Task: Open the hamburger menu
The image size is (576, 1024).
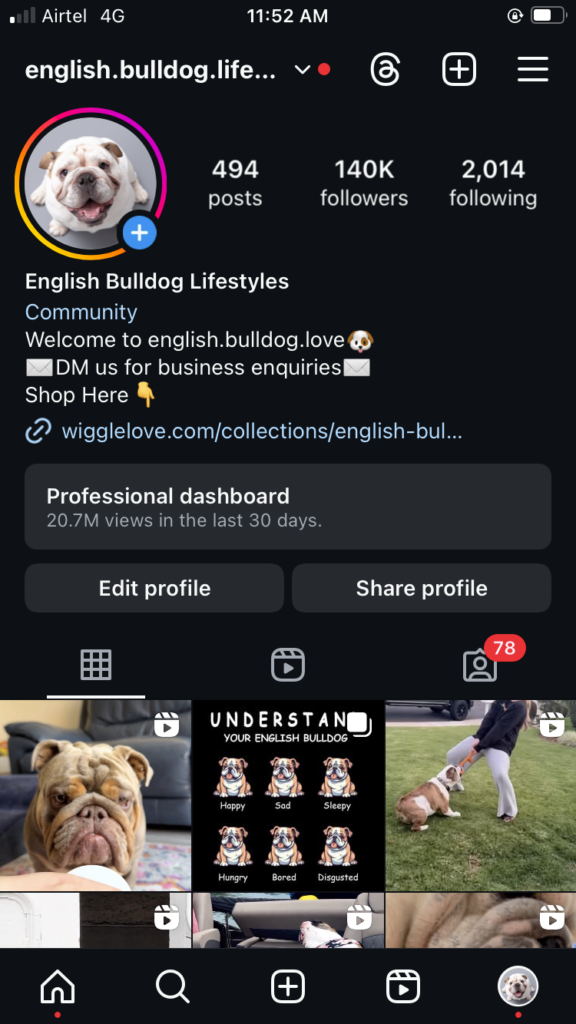Action: (533, 69)
